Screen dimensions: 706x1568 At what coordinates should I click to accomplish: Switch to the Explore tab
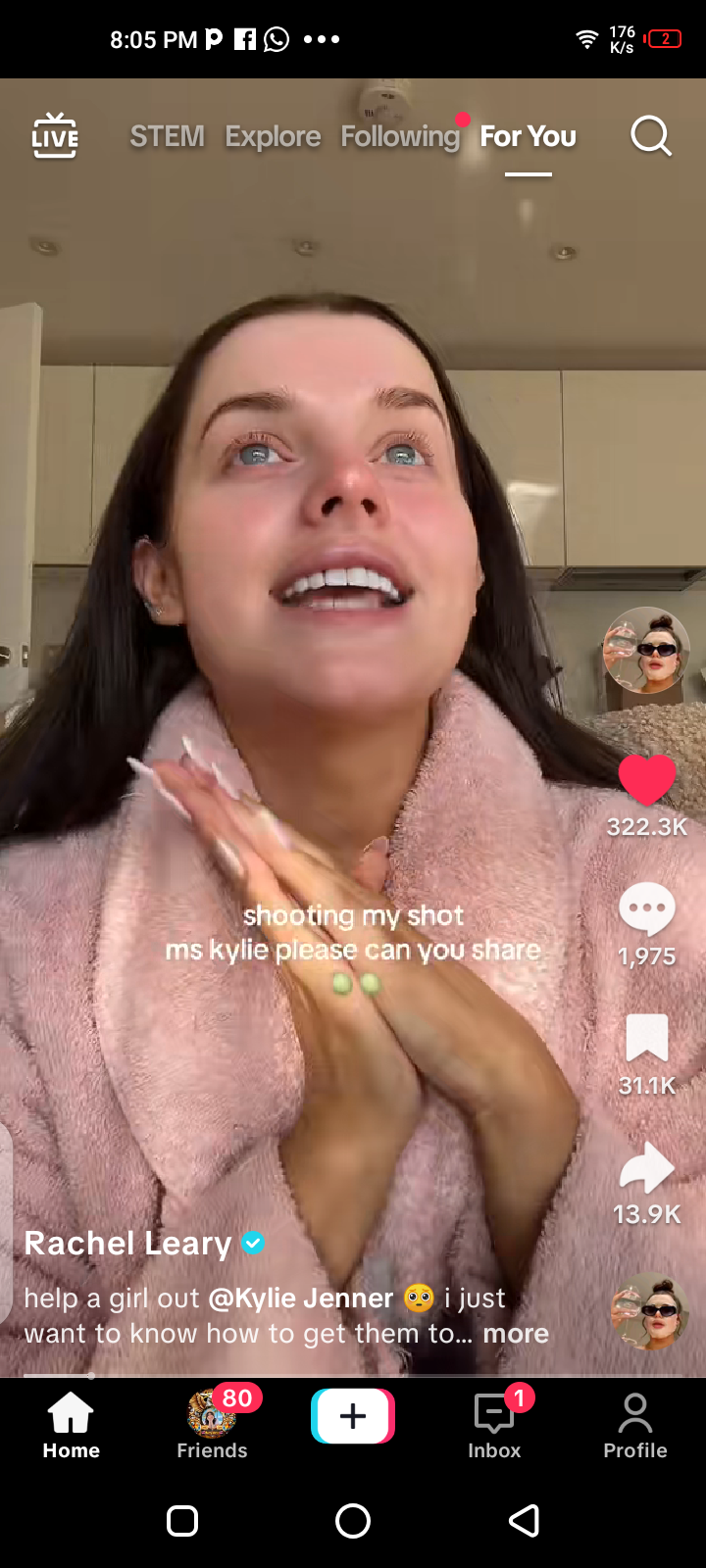pos(273,136)
